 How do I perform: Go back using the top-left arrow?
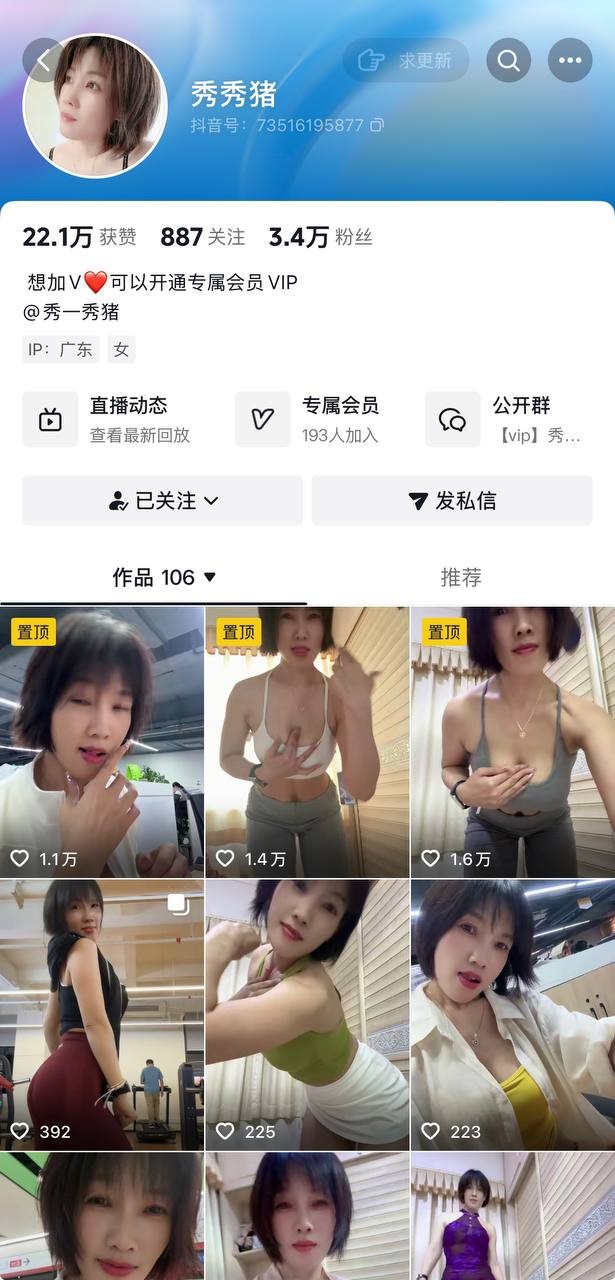click(42, 59)
